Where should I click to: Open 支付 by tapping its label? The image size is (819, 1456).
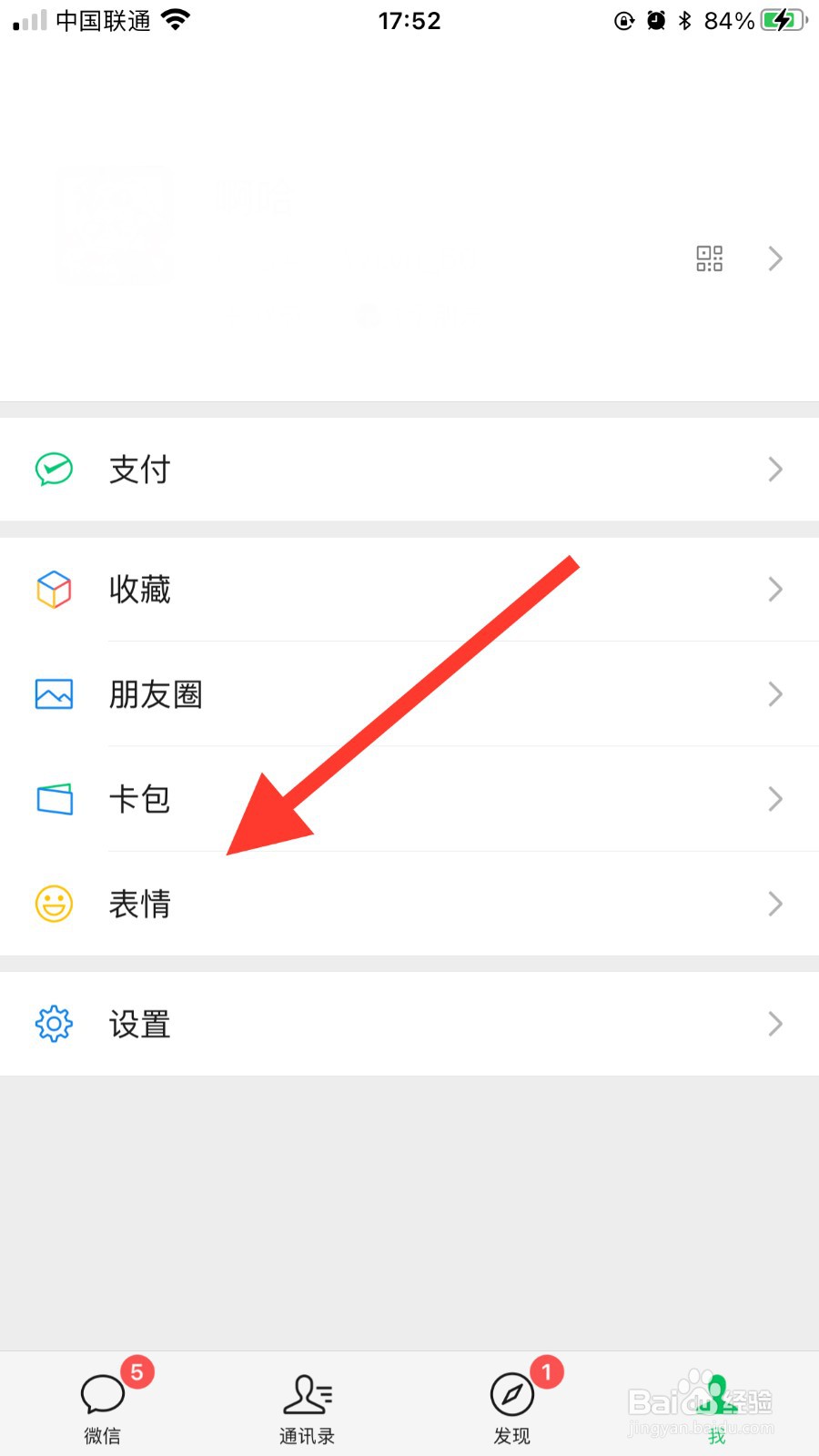[139, 470]
